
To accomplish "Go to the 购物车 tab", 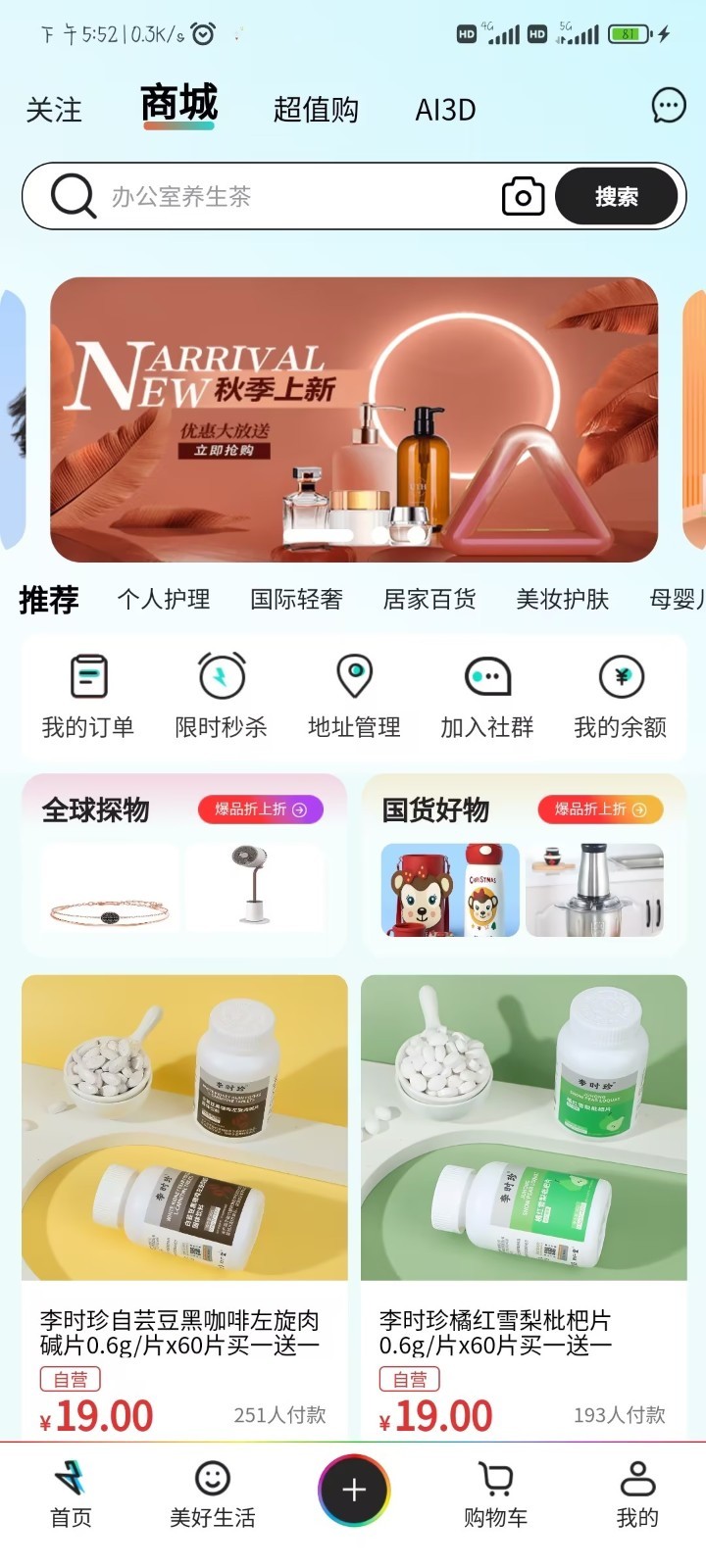I will pos(495,1494).
